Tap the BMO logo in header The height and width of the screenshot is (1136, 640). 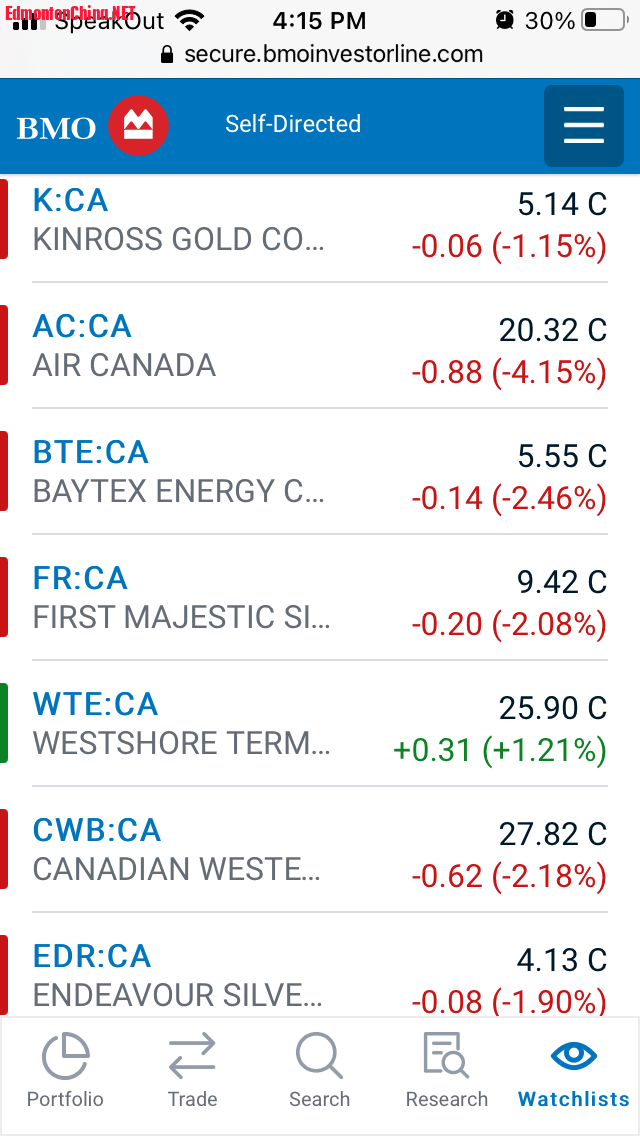coord(92,127)
